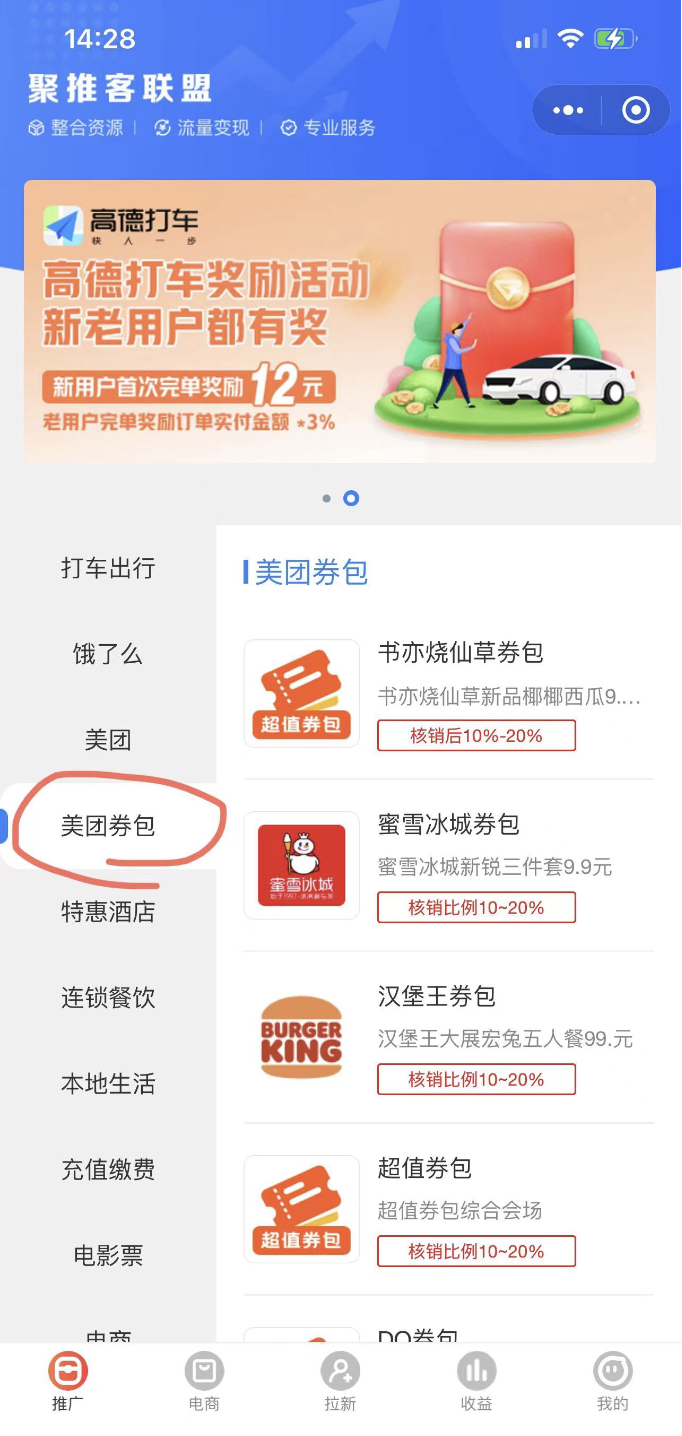682x1436 pixels.
Task: Switch to the 拉新 bottom tab
Action: [340, 1382]
